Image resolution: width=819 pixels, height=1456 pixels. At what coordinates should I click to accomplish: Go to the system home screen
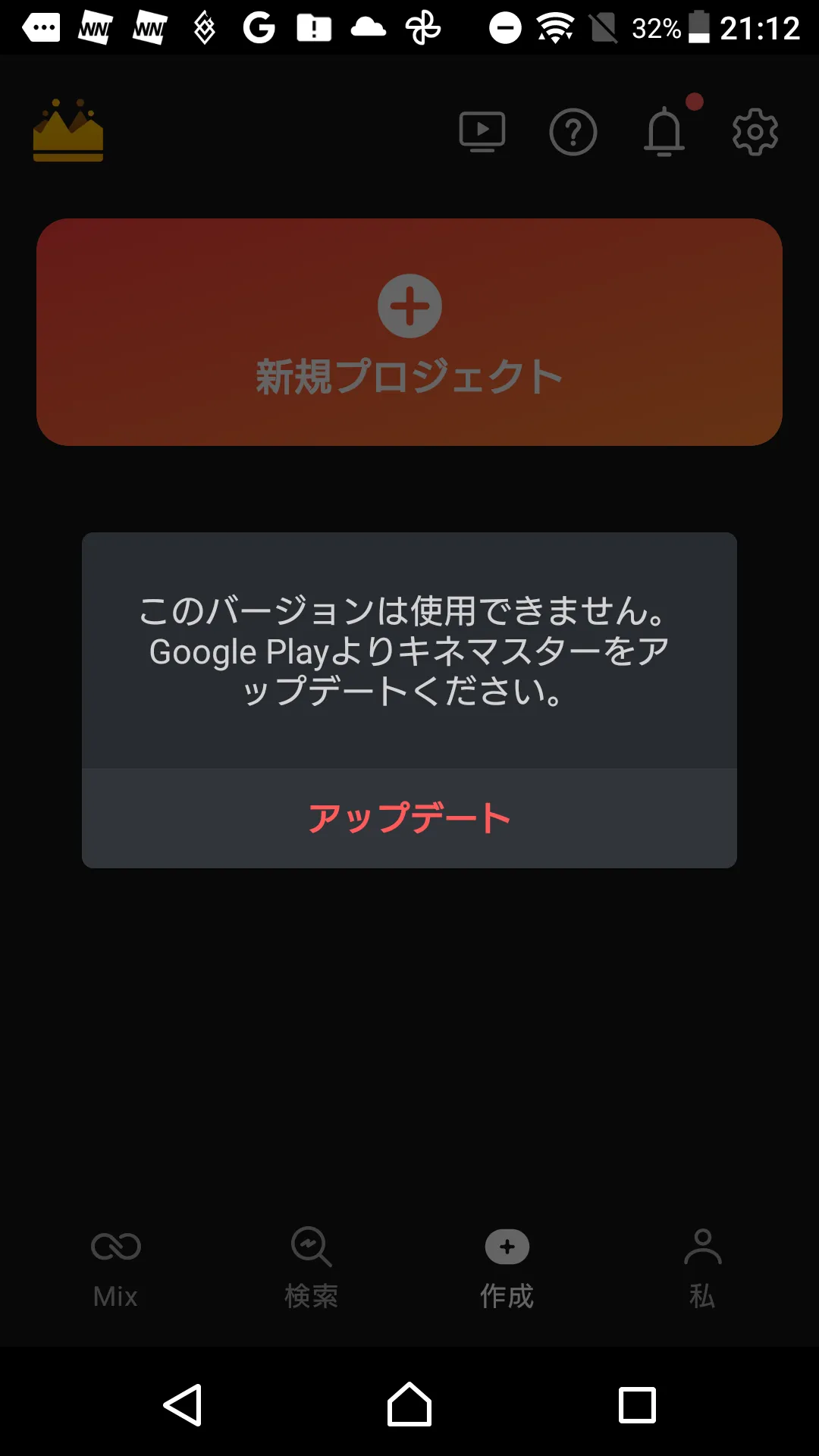[x=409, y=1404]
